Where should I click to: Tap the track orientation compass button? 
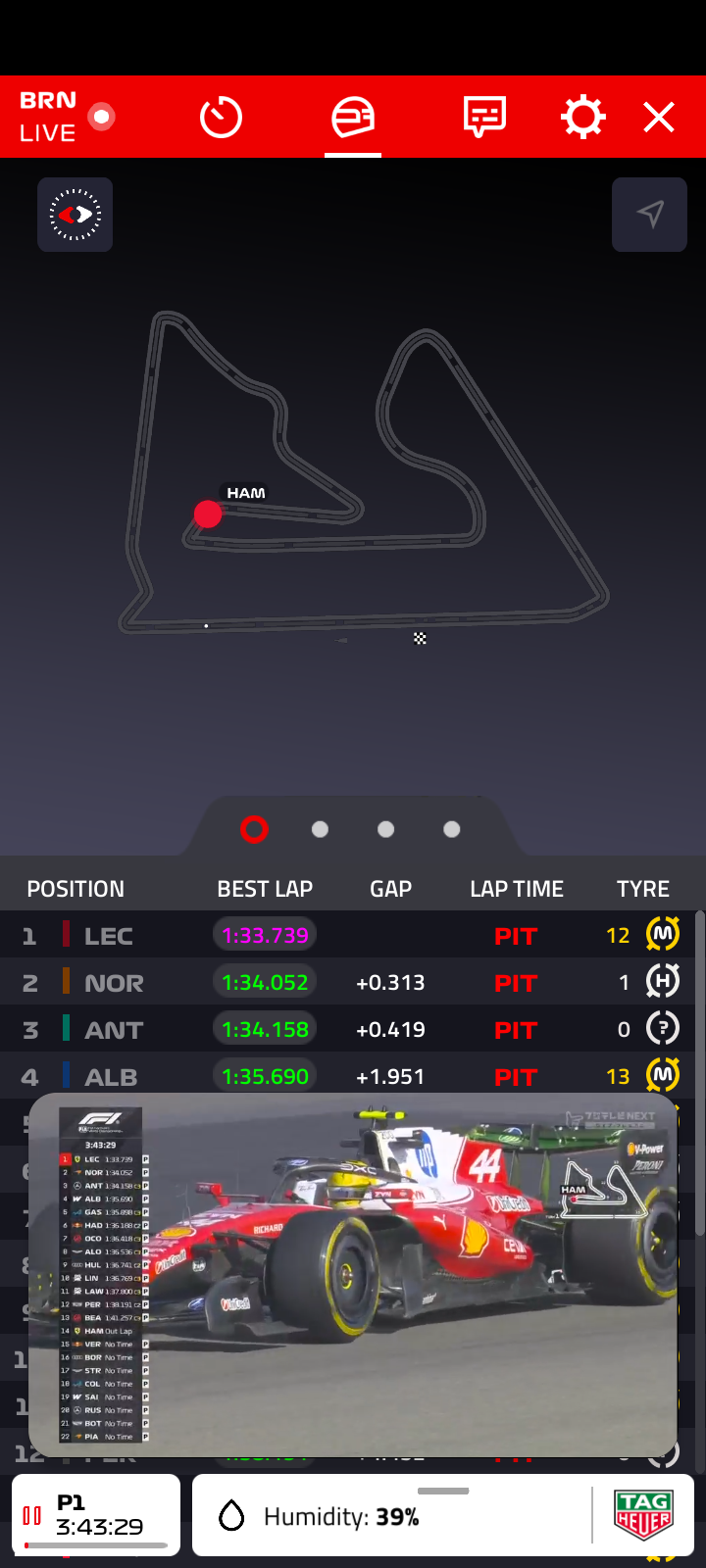[76, 215]
